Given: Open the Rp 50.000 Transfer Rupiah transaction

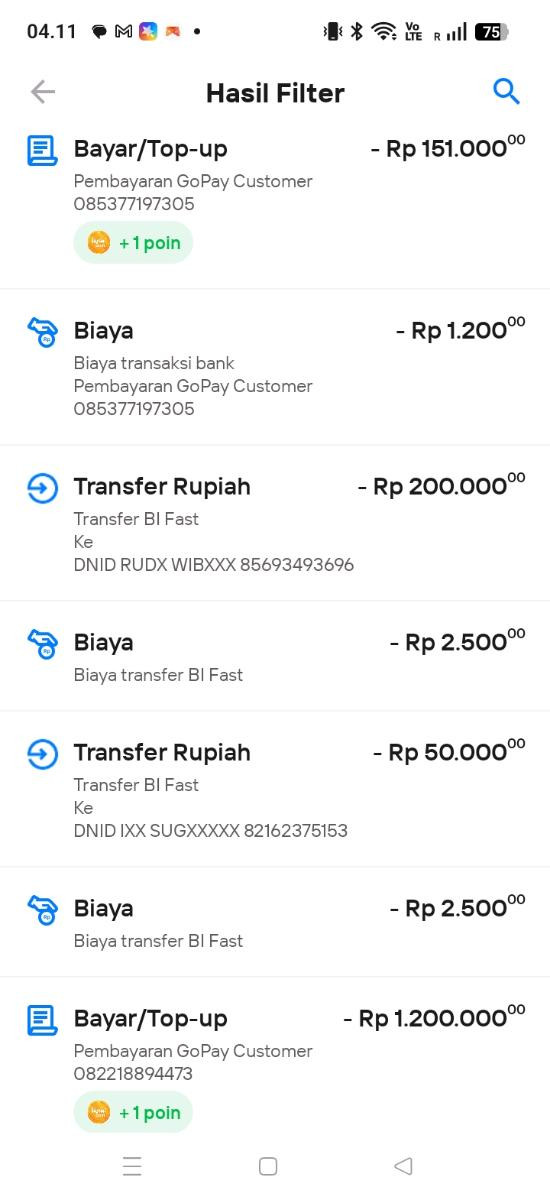Looking at the screenshot, I should [x=275, y=789].
